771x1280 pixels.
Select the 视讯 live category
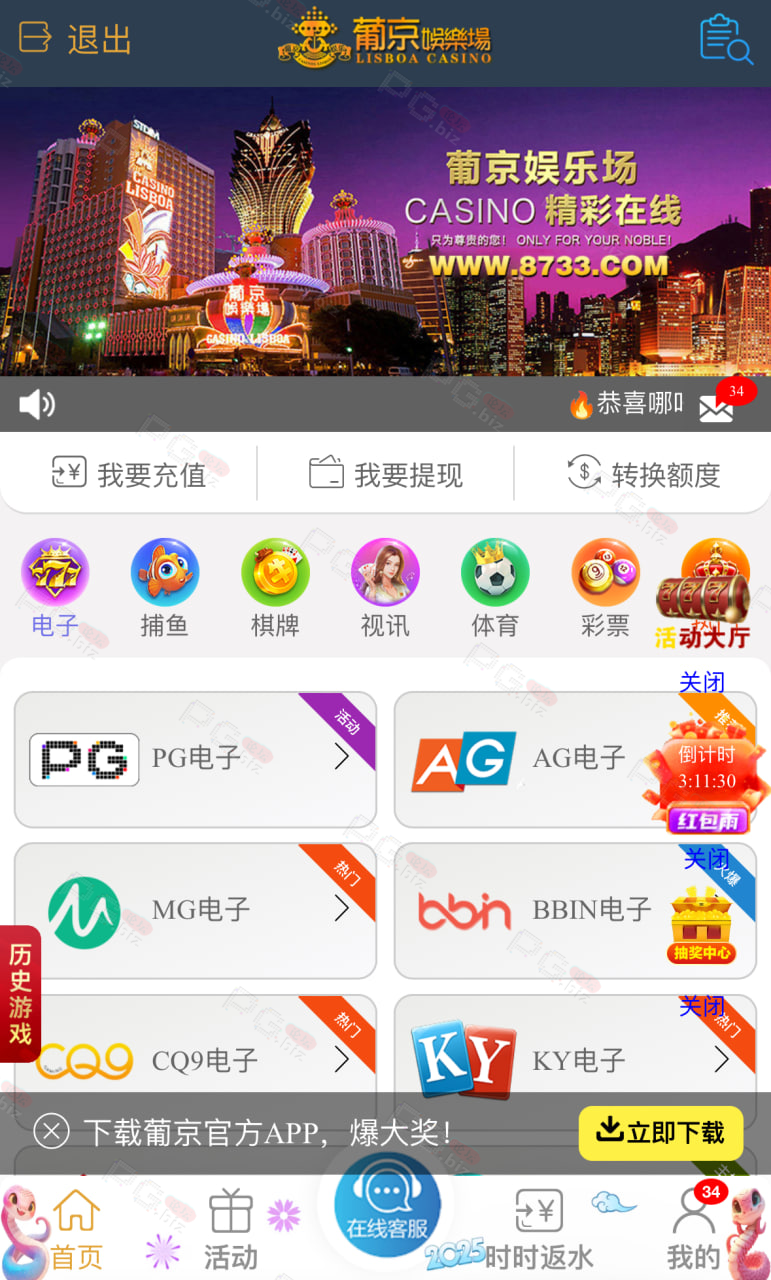[x=385, y=588]
